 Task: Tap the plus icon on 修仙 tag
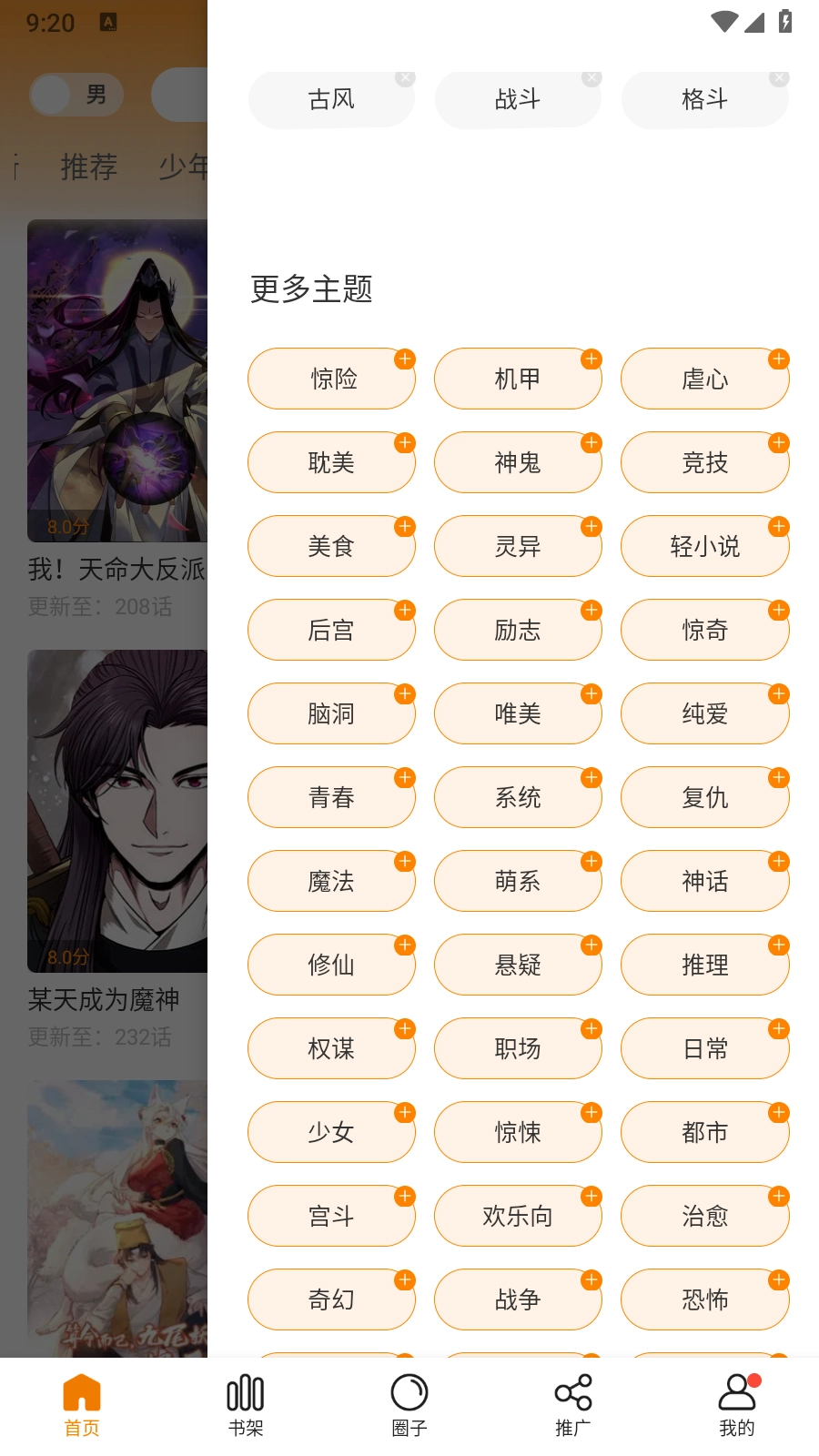pyautogui.click(x=405, y=945)
